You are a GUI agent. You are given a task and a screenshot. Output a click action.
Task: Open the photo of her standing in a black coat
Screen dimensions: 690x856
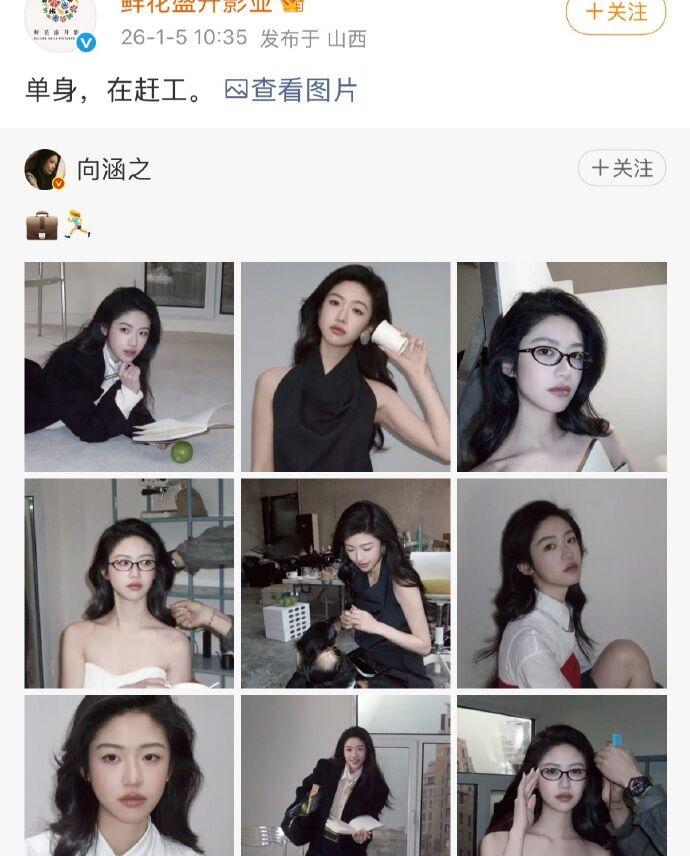click(x=345, y=776)
